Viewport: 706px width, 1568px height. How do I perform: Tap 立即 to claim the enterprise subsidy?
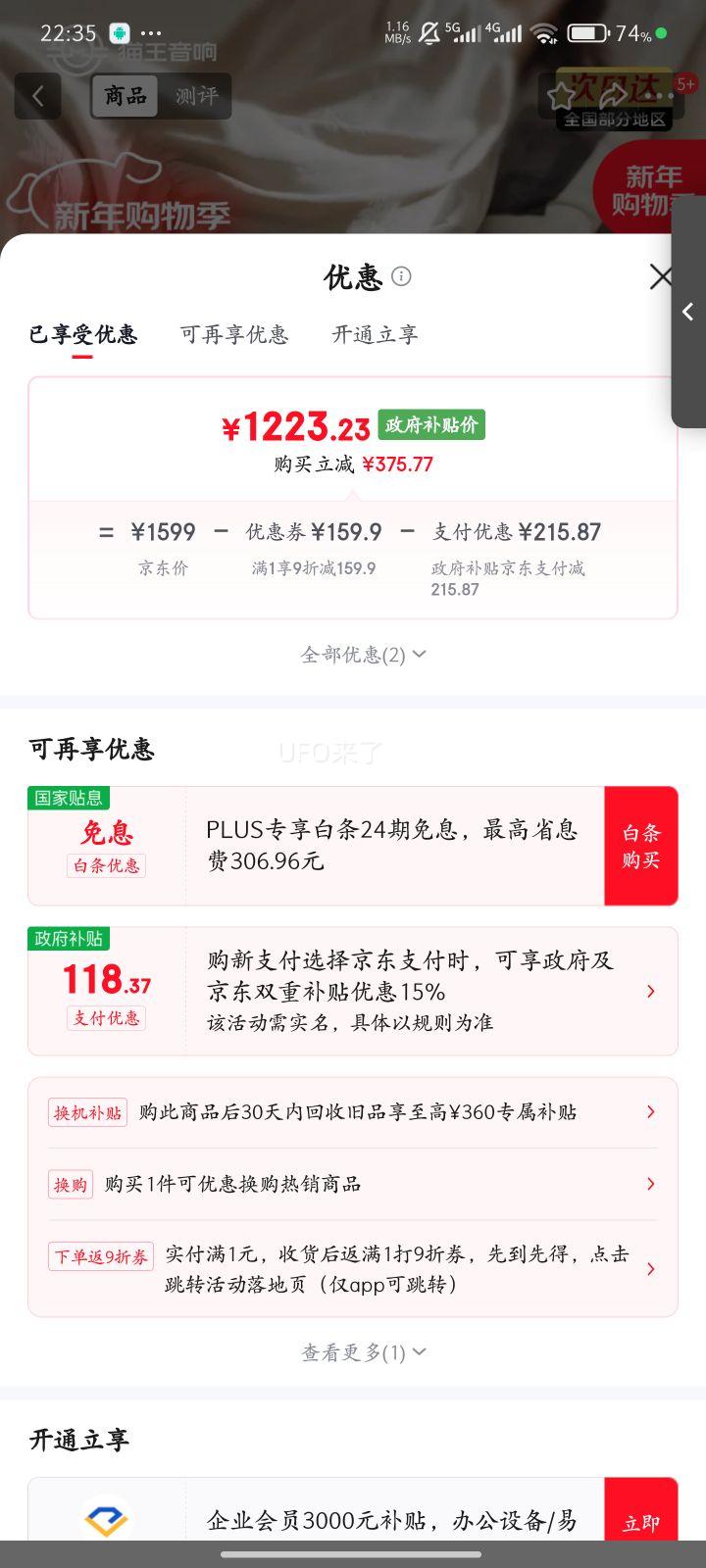[x=641, y=1518]
